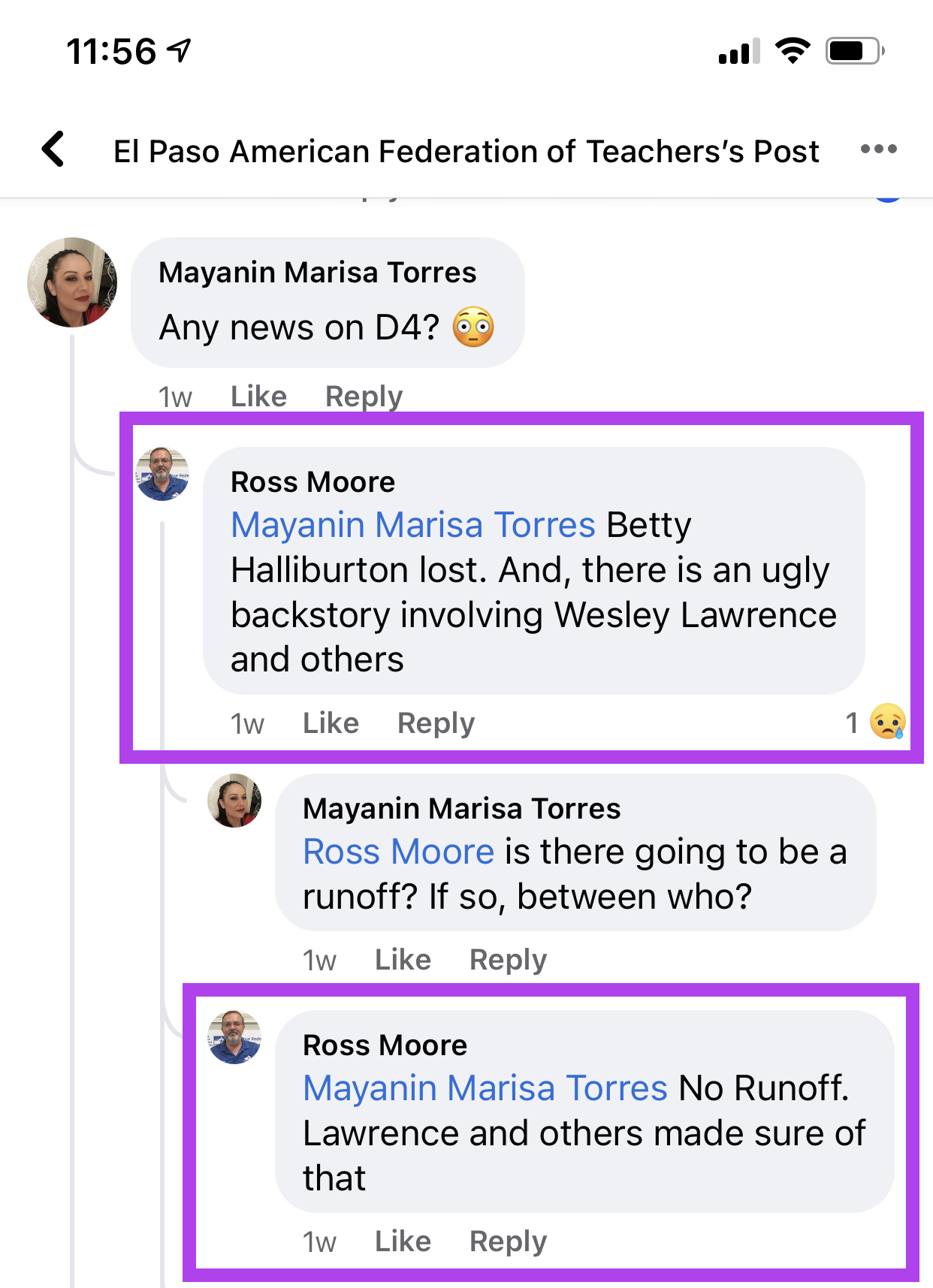
Task: Open Mayanin Marisa Torres mention in Betty comment
Action: [x=412, y=525]
